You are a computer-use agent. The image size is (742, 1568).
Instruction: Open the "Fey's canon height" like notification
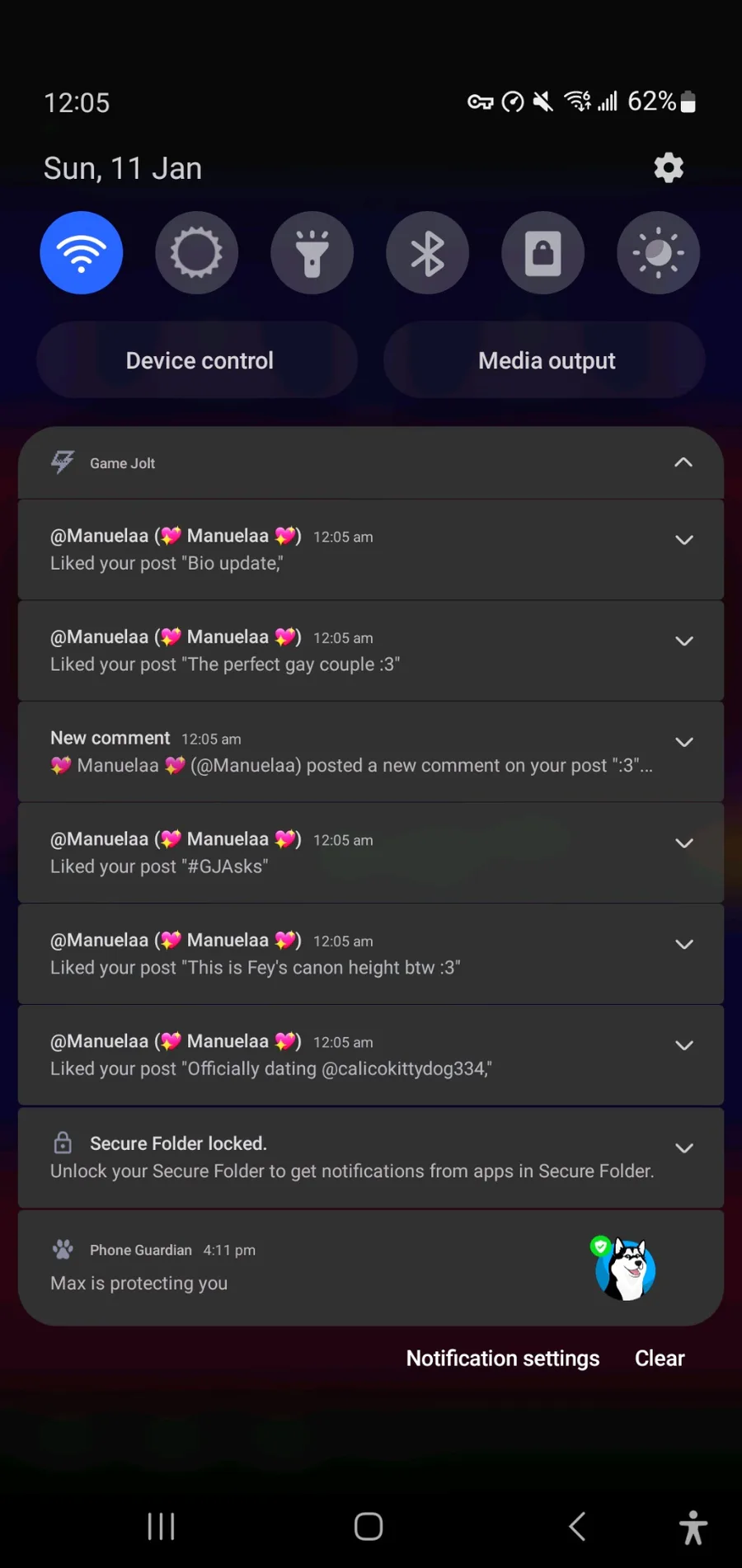[x=371, y=954]
